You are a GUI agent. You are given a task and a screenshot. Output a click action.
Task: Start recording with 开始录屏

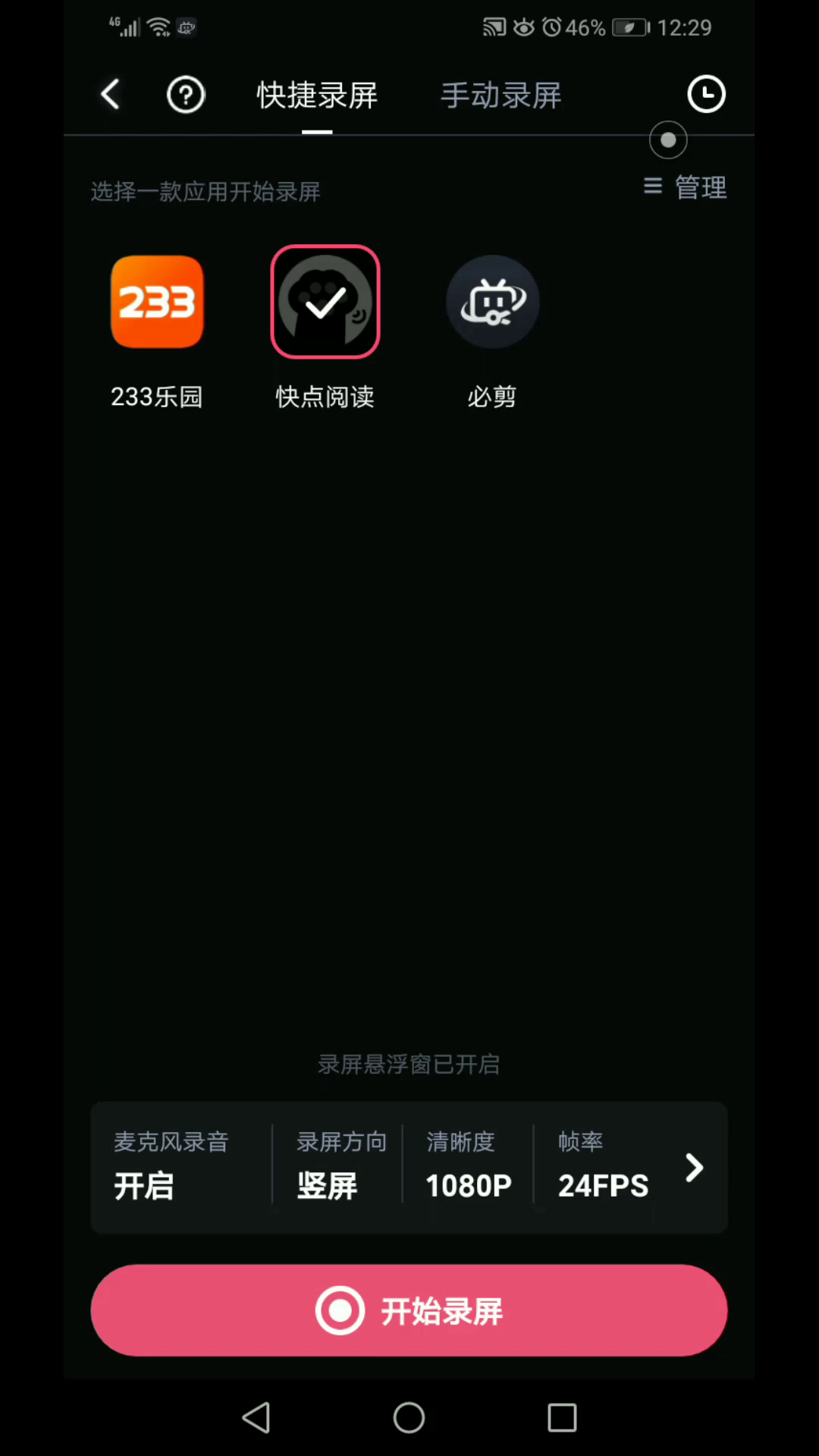pos(409,1310)
